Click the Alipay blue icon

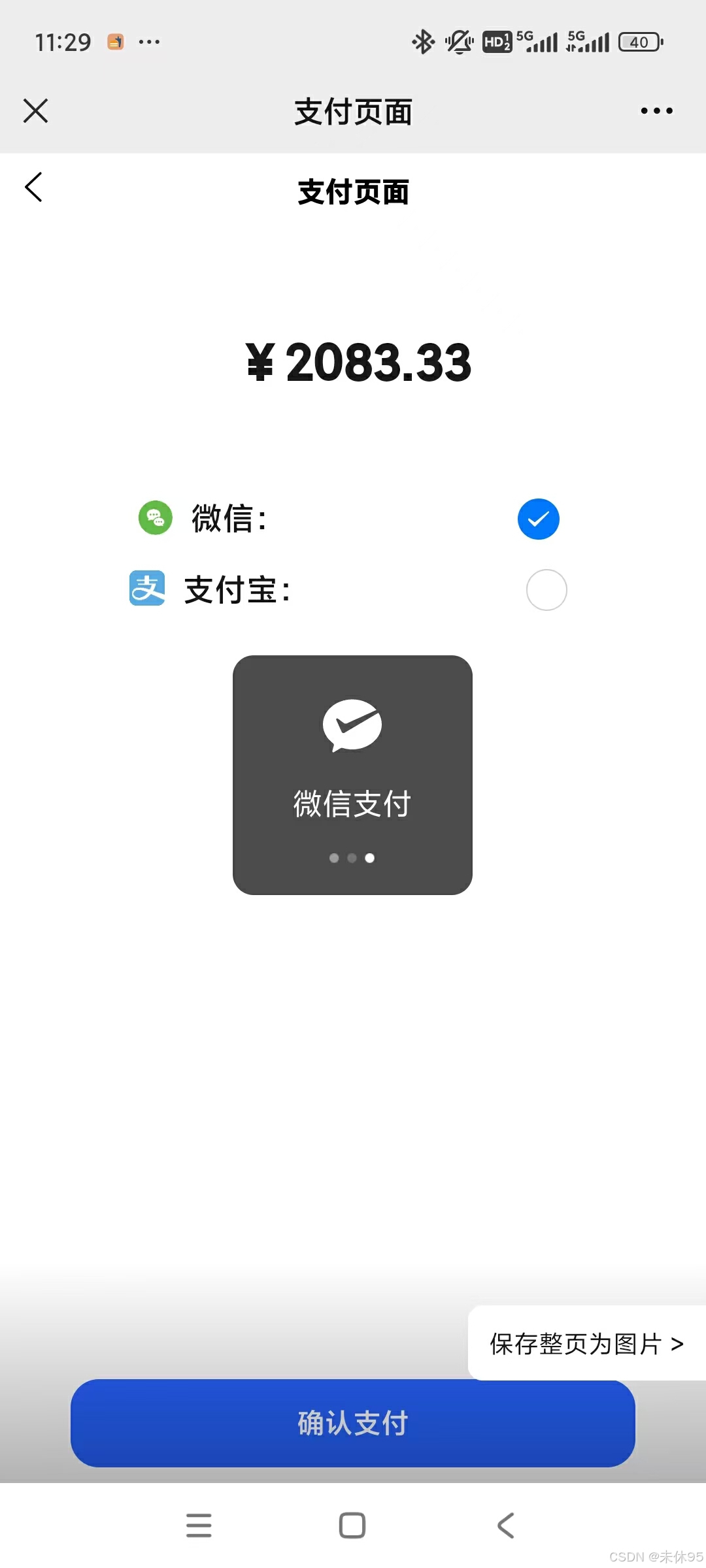pyautogui.click(x=147, y=589)
